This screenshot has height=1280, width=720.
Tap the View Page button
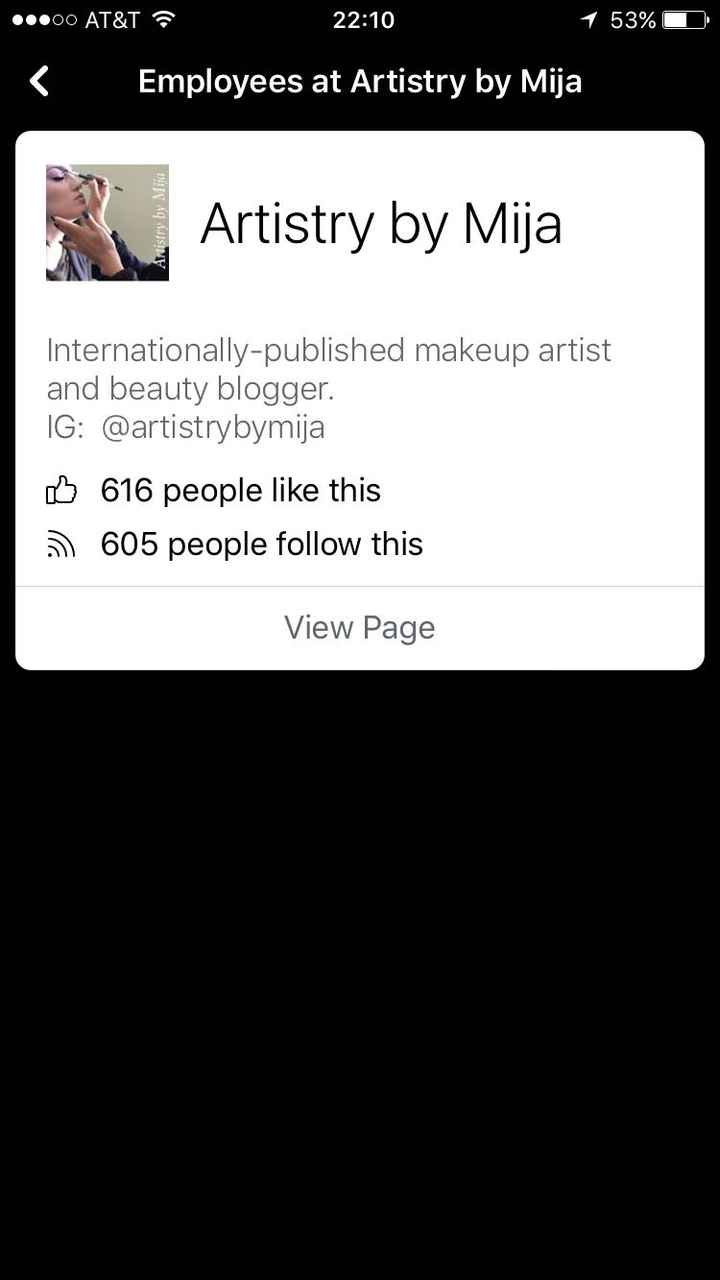coord(360,628)
